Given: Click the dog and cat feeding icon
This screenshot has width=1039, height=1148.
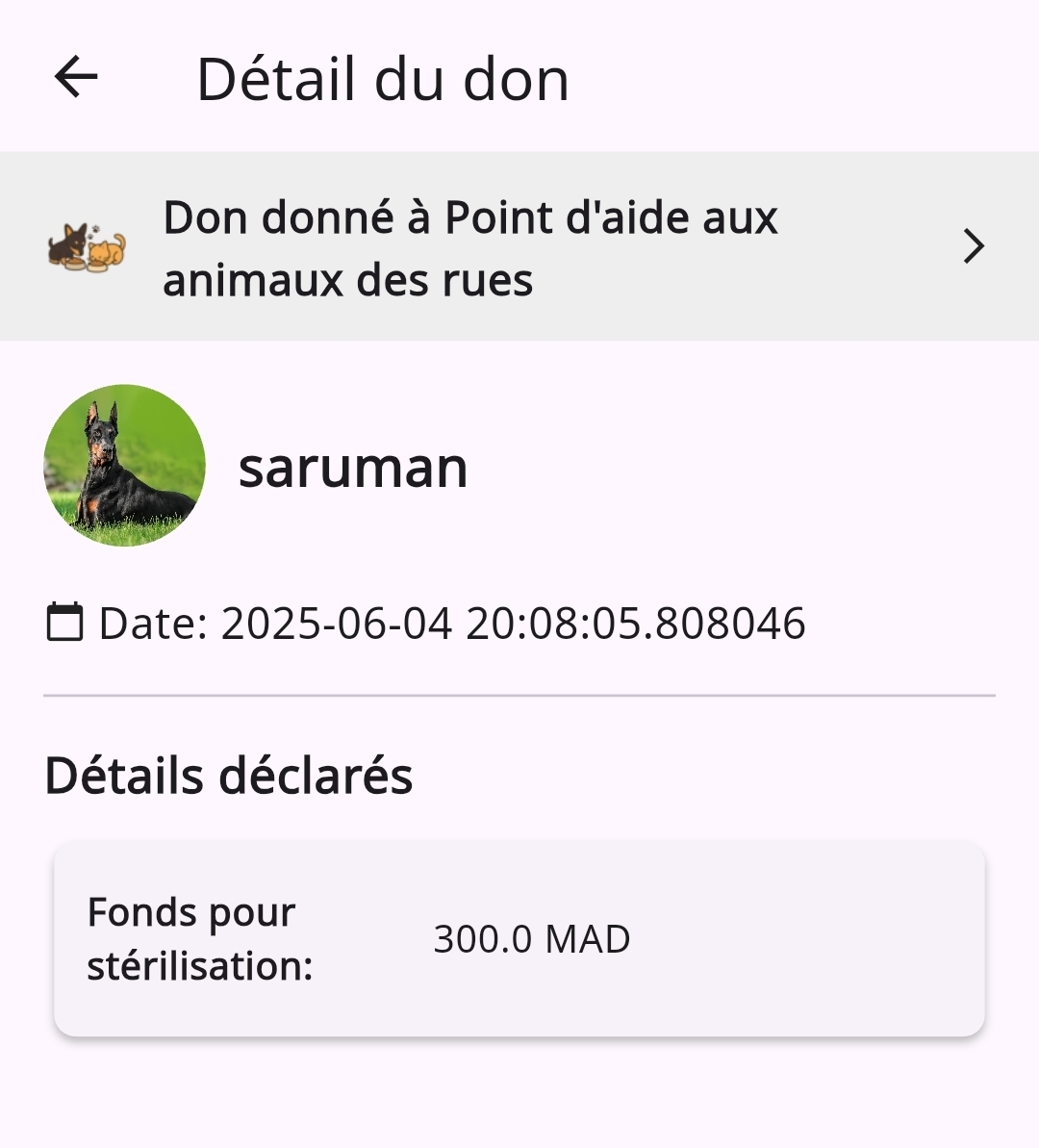Looking at the screenshot, I should [x=85, y=245].
